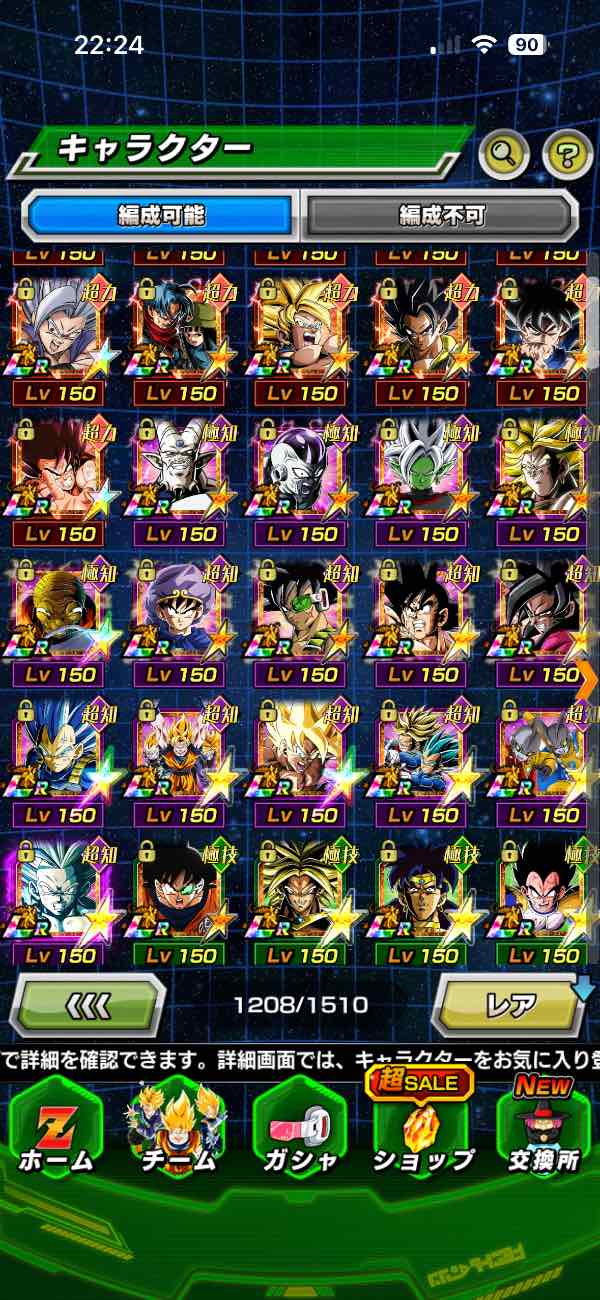Open the character search magnifier
Viewport: 600px width, 1300px height.
[x=504, y=153]
